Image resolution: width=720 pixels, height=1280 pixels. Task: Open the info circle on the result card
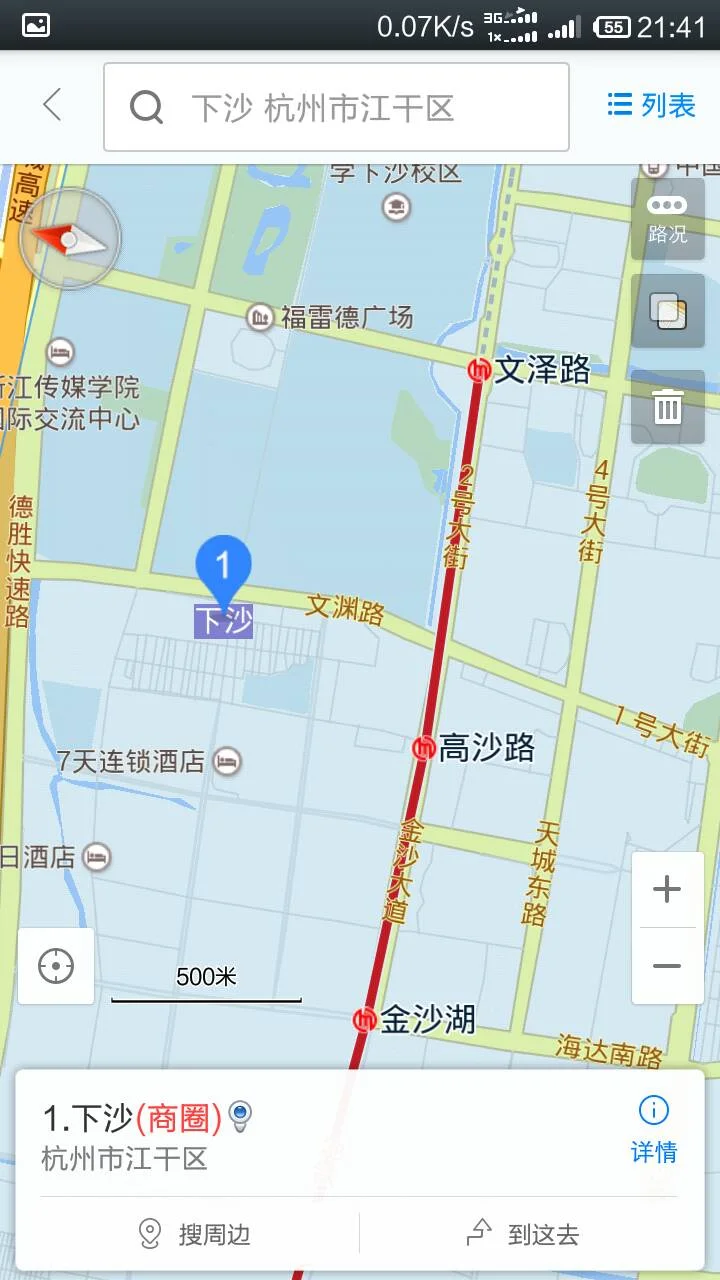pyautogui.click(x=653, y=1111)
